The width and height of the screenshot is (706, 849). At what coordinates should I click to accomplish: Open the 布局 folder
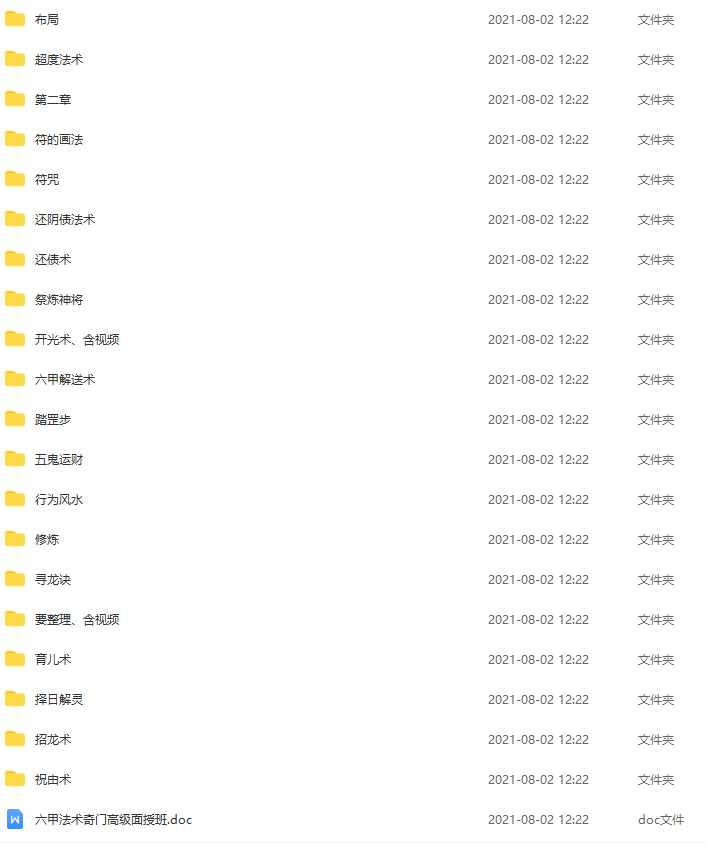[x=47, y=20]
